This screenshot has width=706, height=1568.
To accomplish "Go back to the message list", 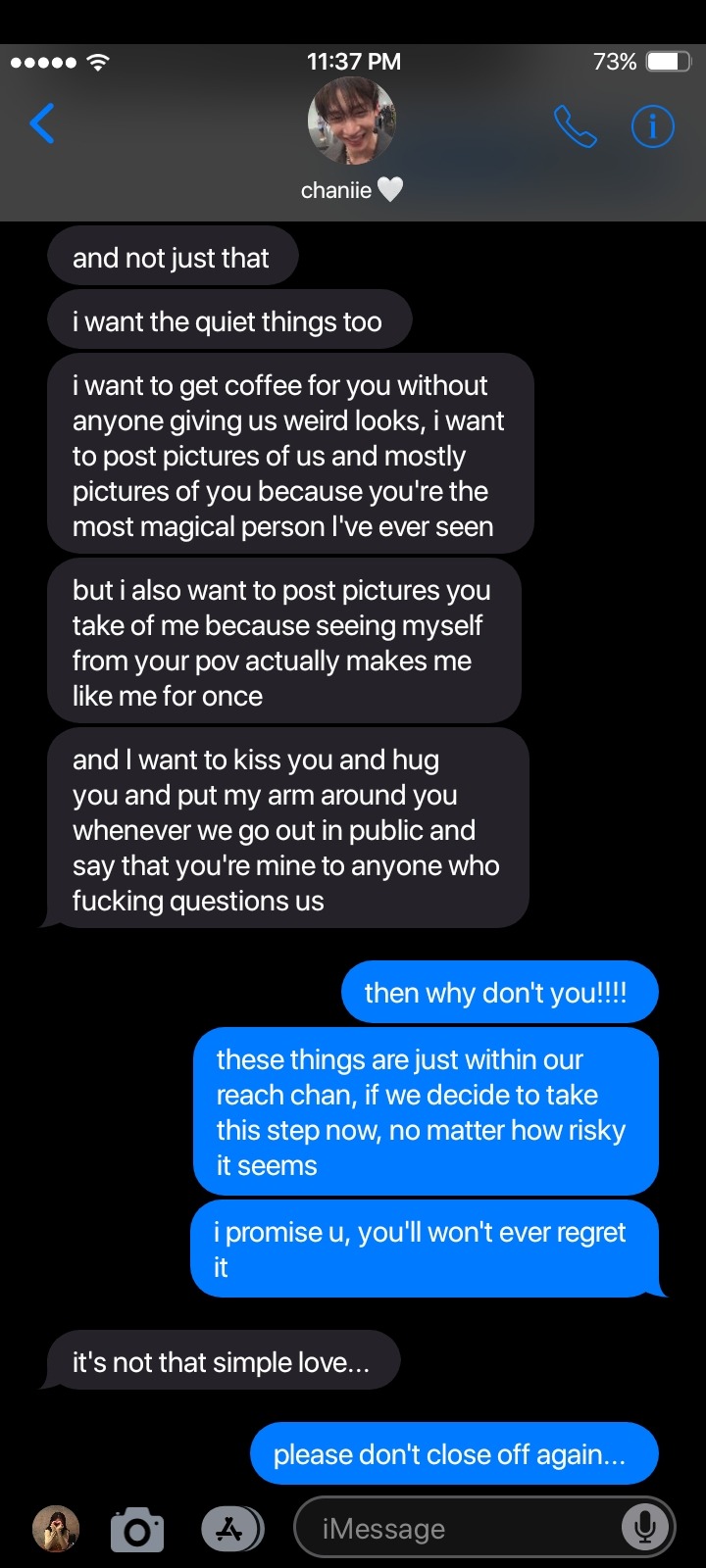I will [x=42, y=123].
